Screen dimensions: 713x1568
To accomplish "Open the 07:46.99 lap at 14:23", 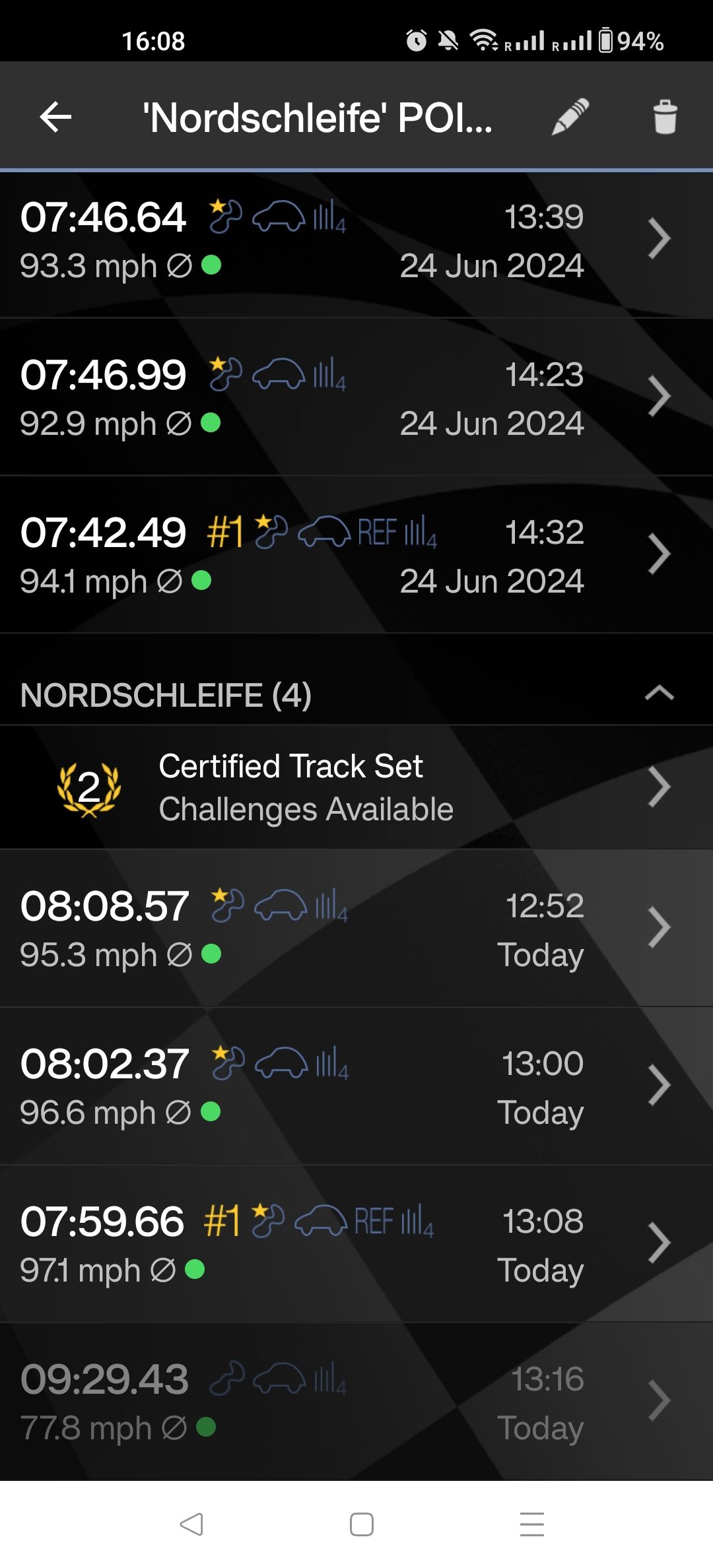I will (x=356, y=397).
